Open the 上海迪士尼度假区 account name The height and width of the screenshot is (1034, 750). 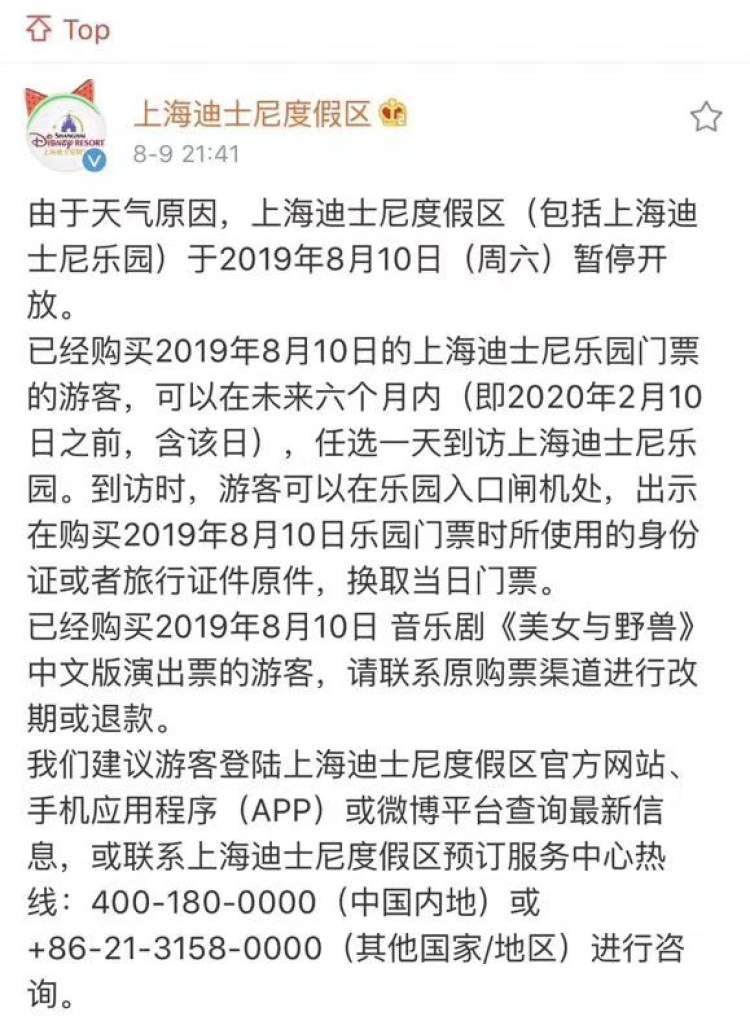pos(252,114)
